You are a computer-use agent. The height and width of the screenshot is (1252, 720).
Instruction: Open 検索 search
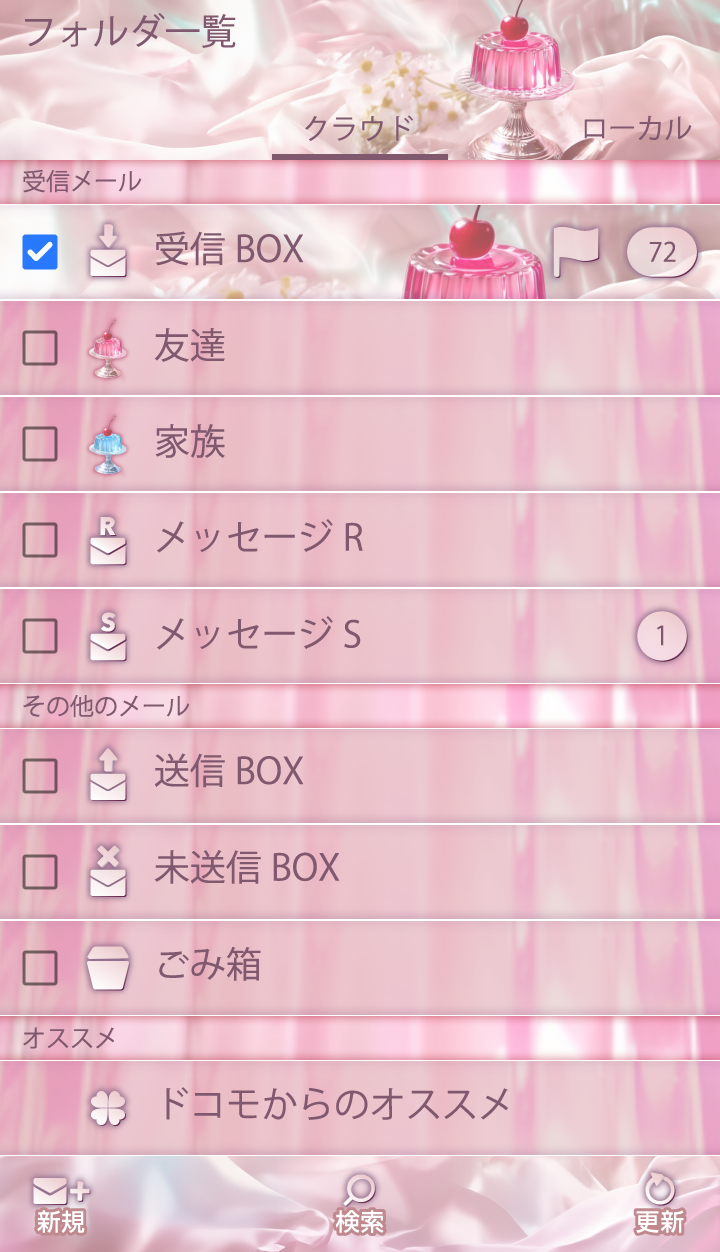click(359, 1205)
